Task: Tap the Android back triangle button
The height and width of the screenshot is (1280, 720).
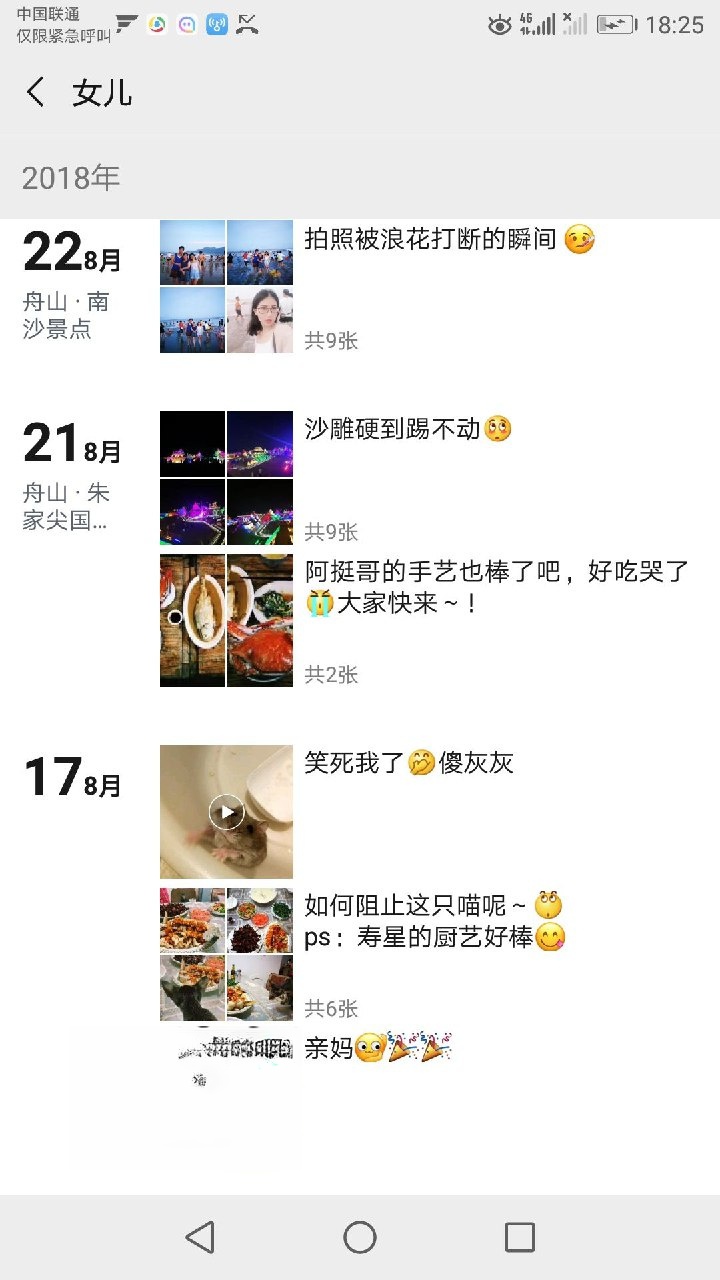Action: click(x=200, y=1236)
